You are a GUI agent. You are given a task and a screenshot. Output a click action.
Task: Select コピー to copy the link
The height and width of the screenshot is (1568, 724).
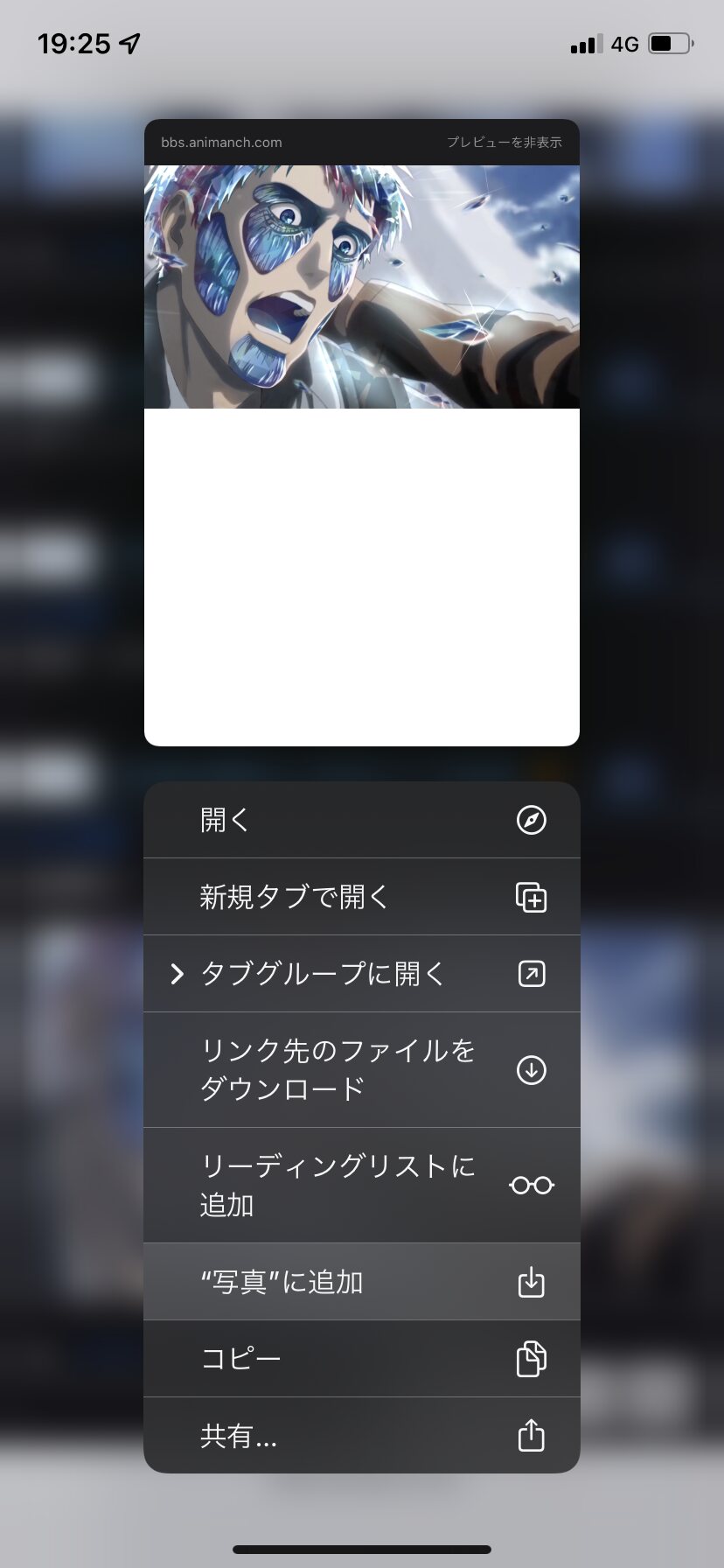362,1359
